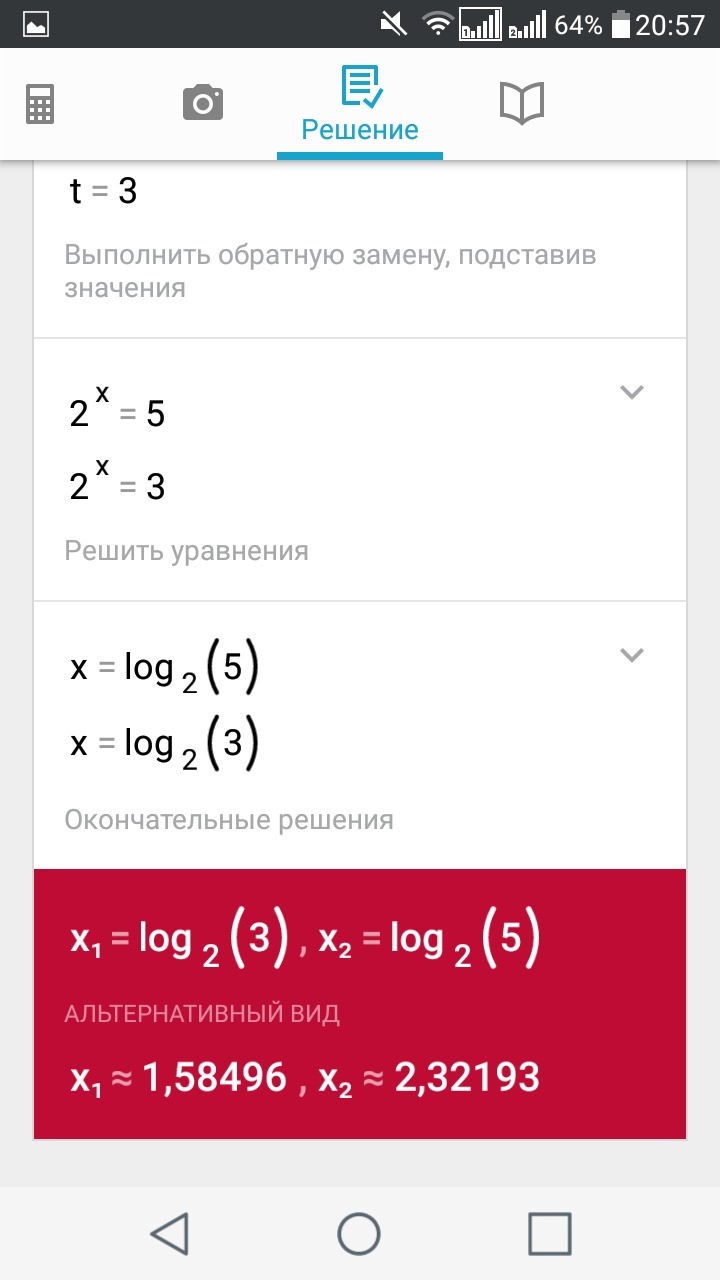Switch to the calculator tab
This screenshot has width=720, height=1280.
point(40,104)
